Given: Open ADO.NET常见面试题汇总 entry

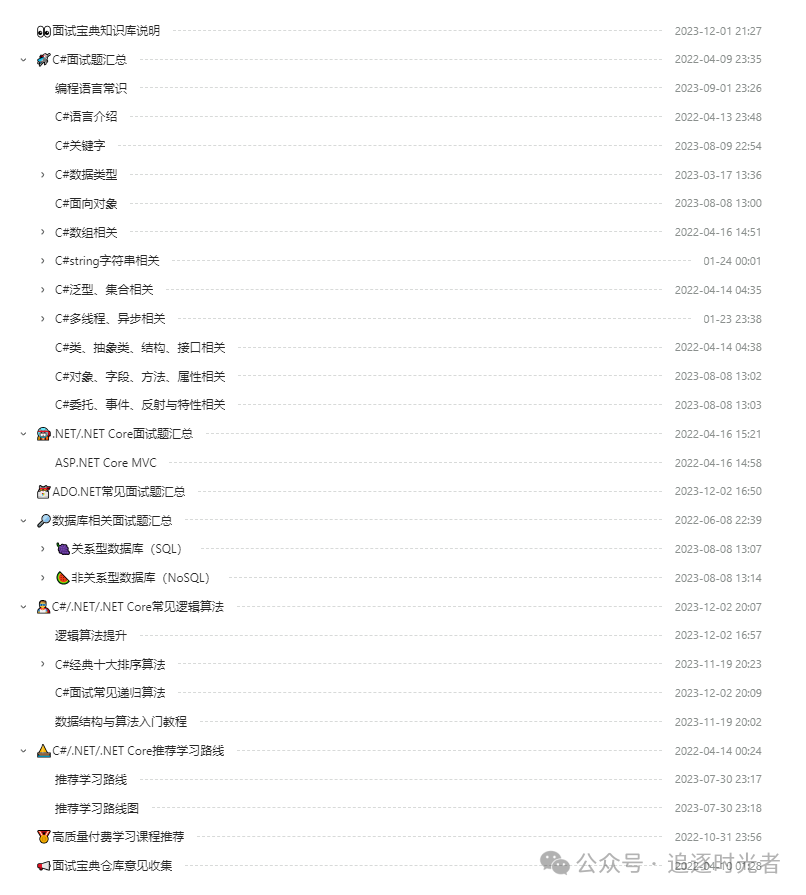Looking at the screenshot, I should click(118, 492).
